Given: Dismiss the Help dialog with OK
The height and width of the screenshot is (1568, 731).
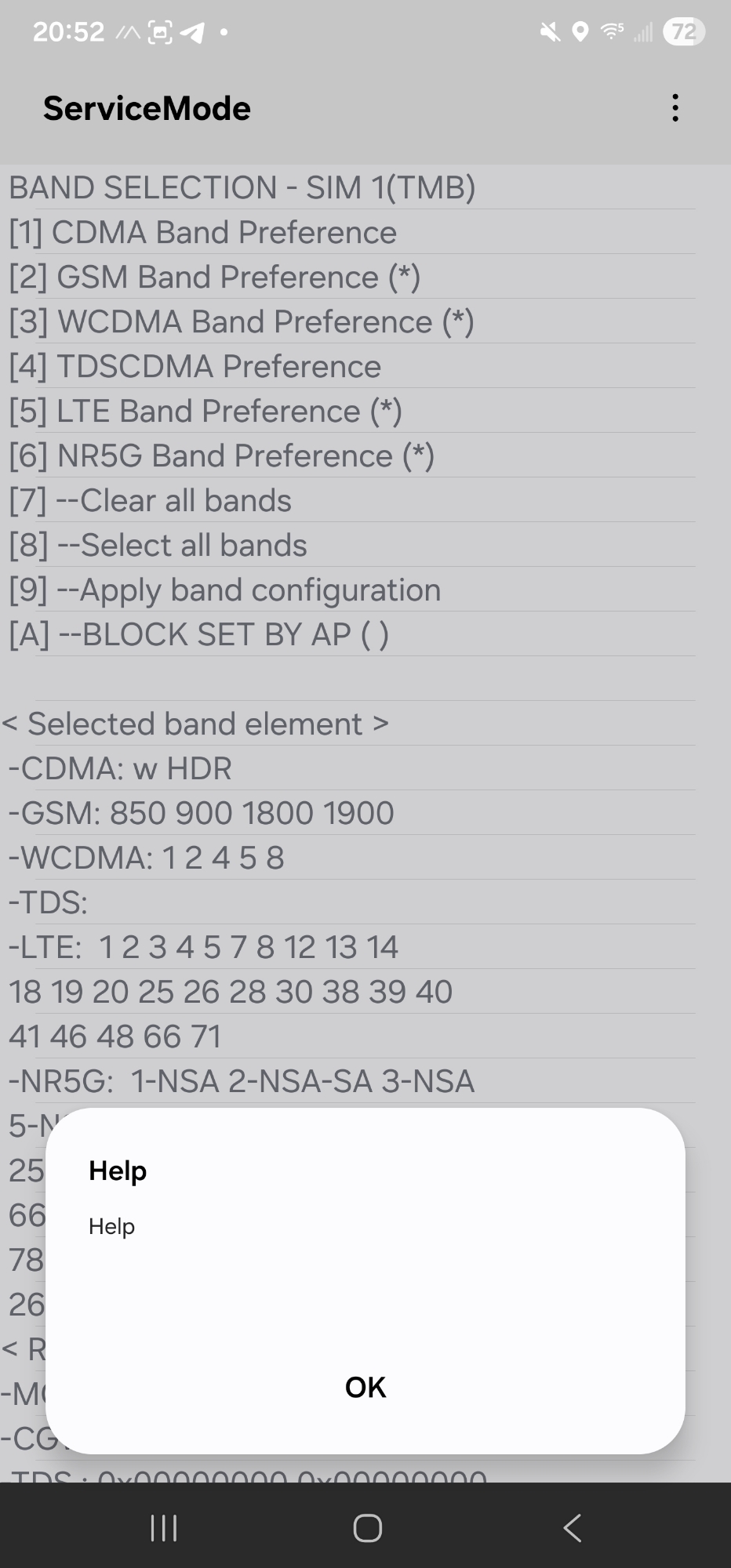Looking at the screenshot, I should tap(365, 1387).
